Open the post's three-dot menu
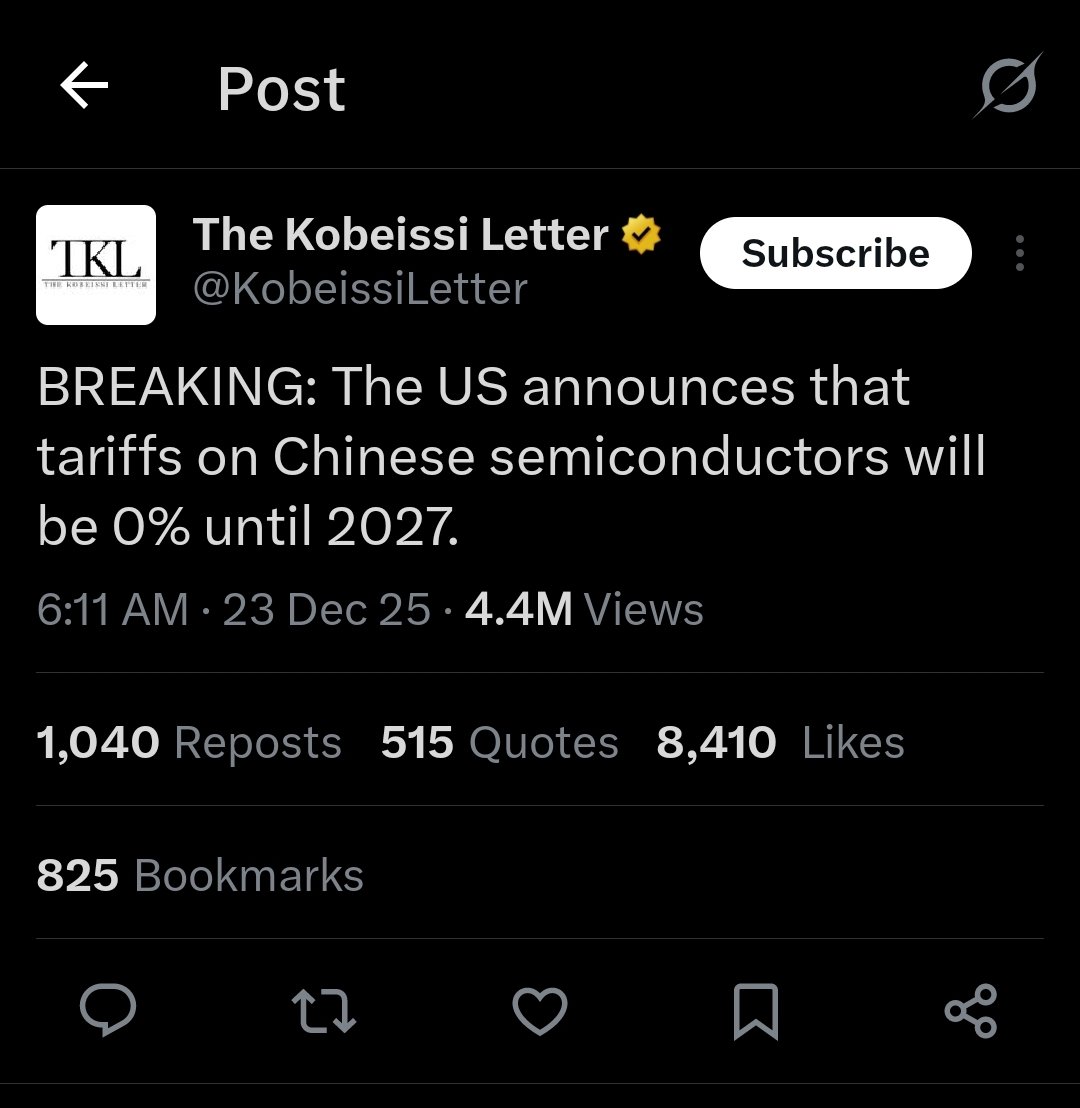This screenshot has width=1080, height=1108. pyautogui.click(x=1019, y=254)
